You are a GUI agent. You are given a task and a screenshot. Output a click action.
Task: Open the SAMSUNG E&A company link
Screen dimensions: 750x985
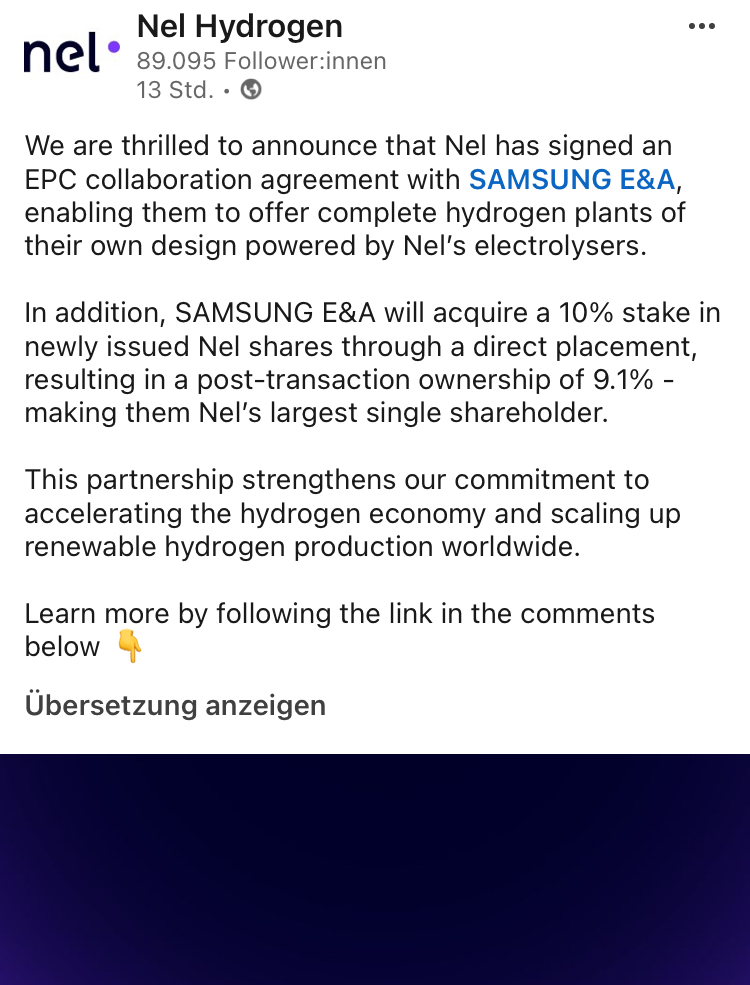571,180
